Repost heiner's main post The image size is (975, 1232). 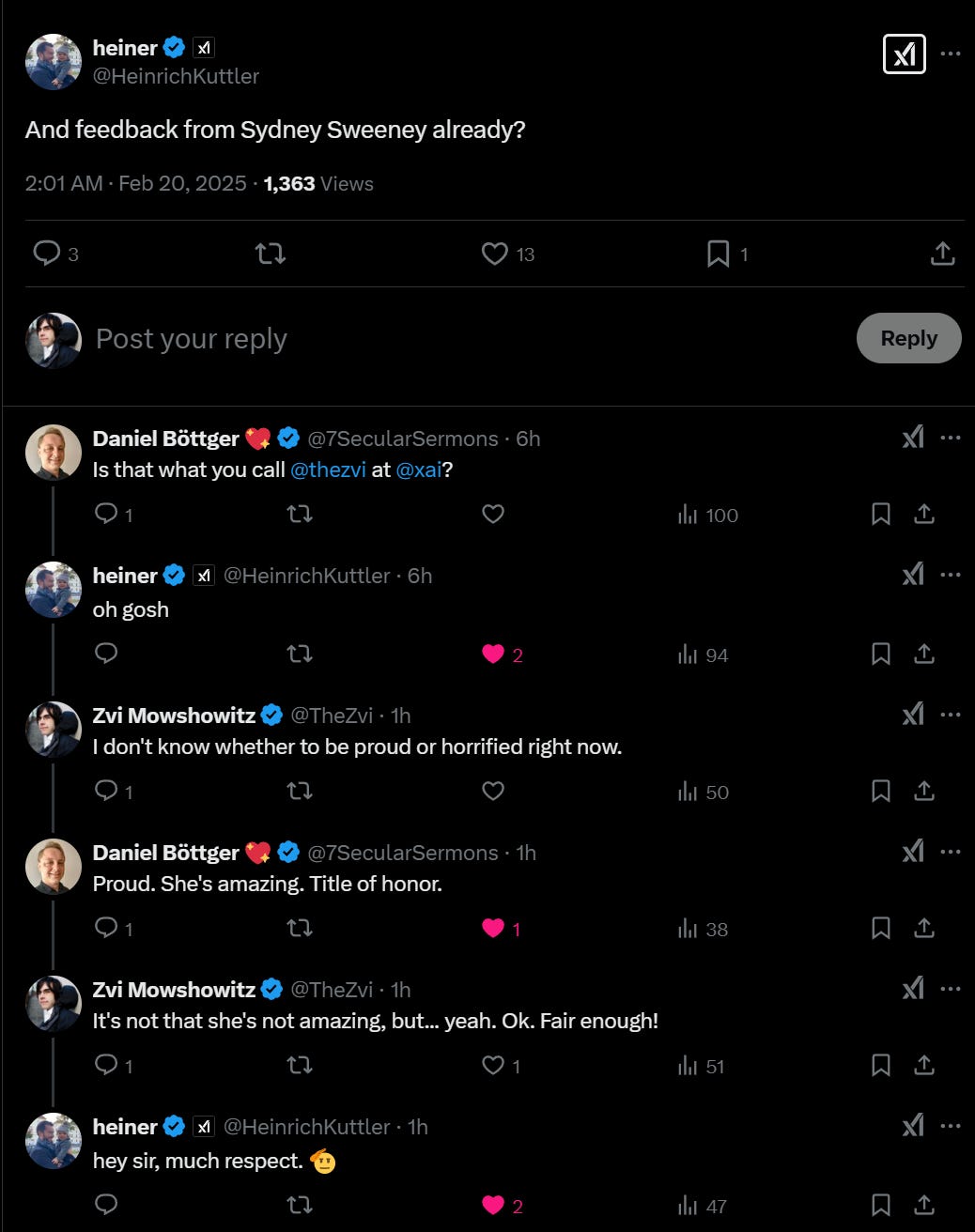pyautogui.click(x=271, y=253)
